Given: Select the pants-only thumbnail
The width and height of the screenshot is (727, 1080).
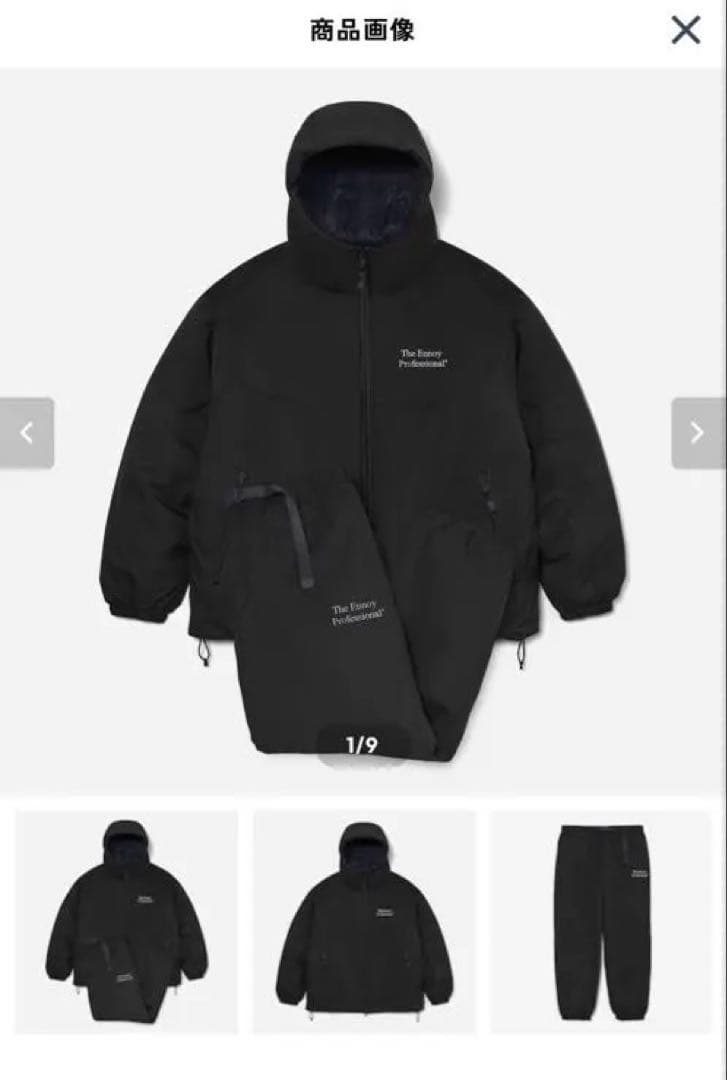Looking at the screenshot, I should click(x=602, y=921).
